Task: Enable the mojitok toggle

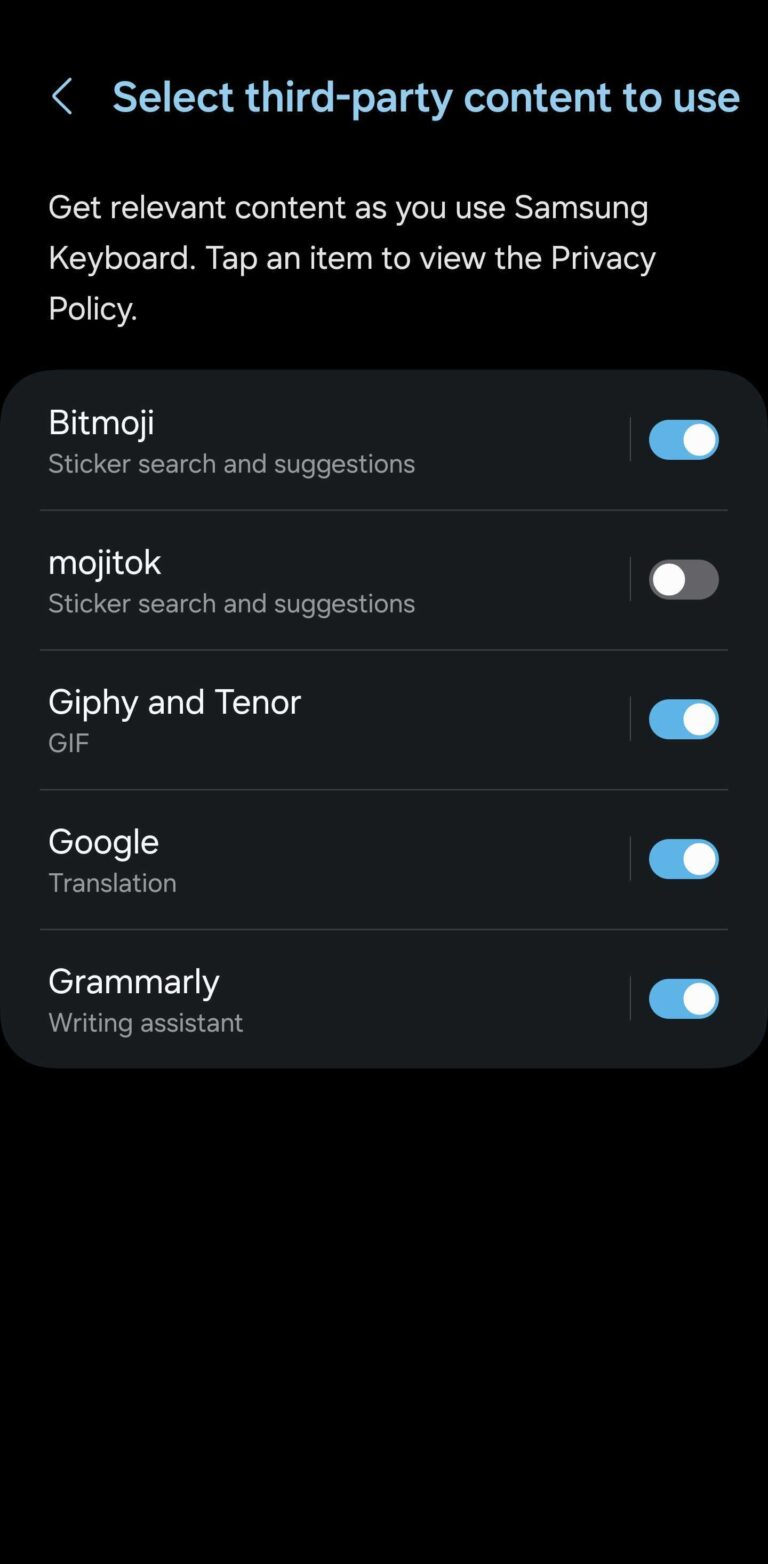Action: (683, 579)
